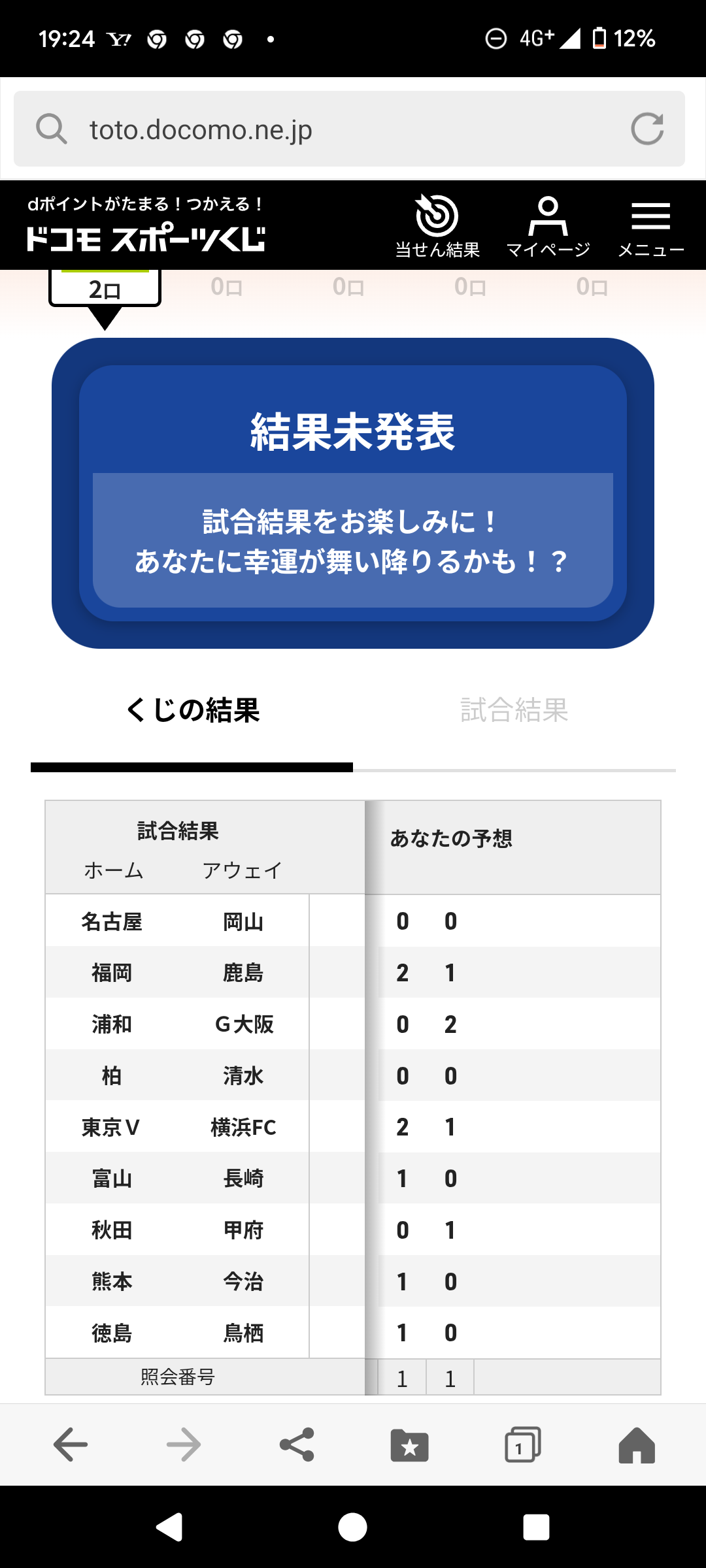Open the ドコモ スポーツくじ home logo
The image size is (706, 1568).
[146, 225]
